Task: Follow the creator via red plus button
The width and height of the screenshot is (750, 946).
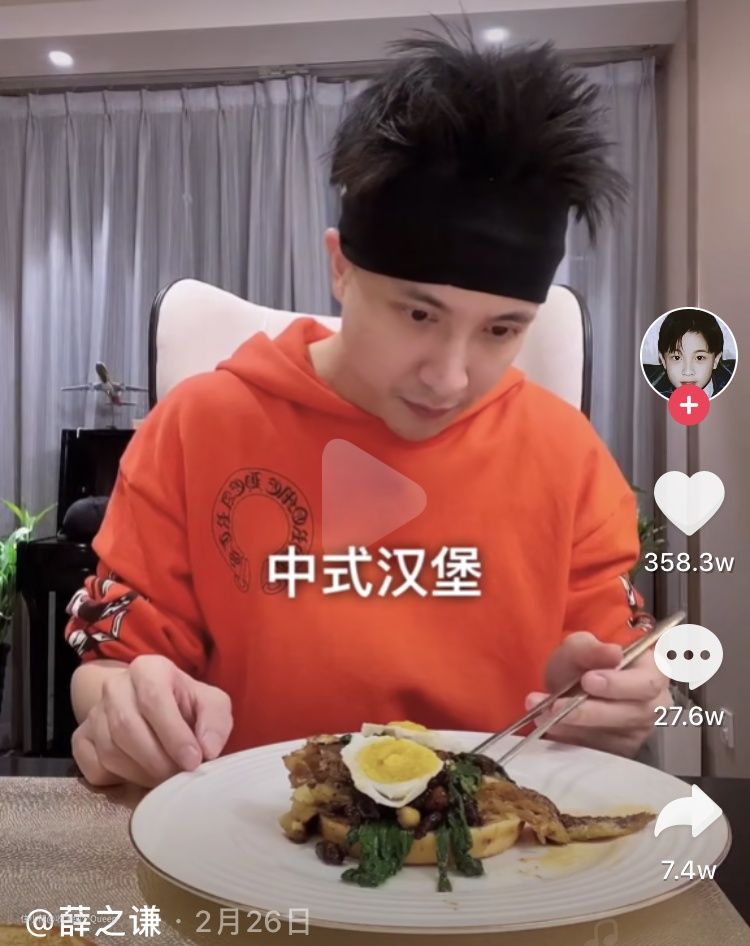Action: click(688, 405)
